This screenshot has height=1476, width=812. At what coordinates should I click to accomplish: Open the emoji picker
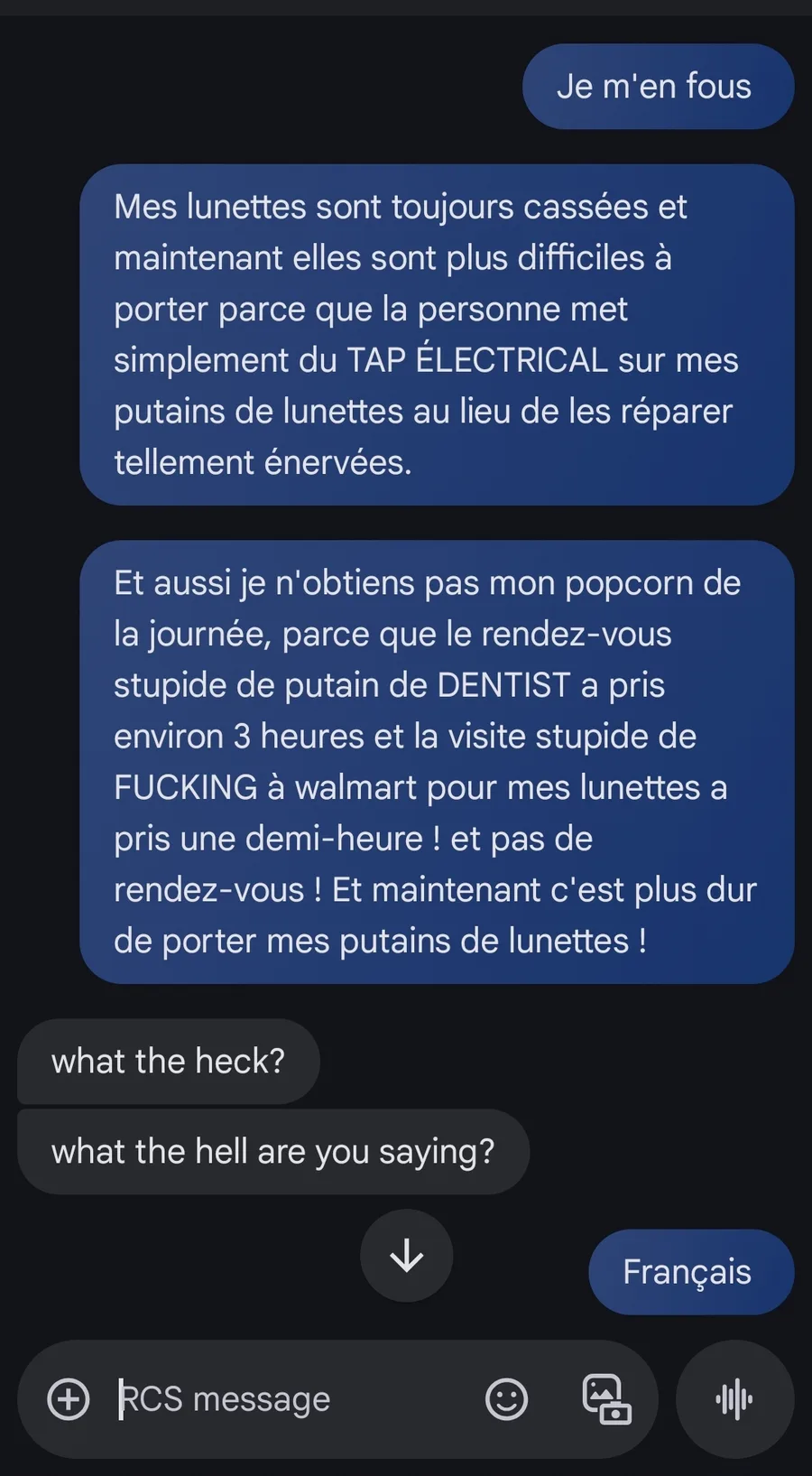click(x=506, y=1399)
